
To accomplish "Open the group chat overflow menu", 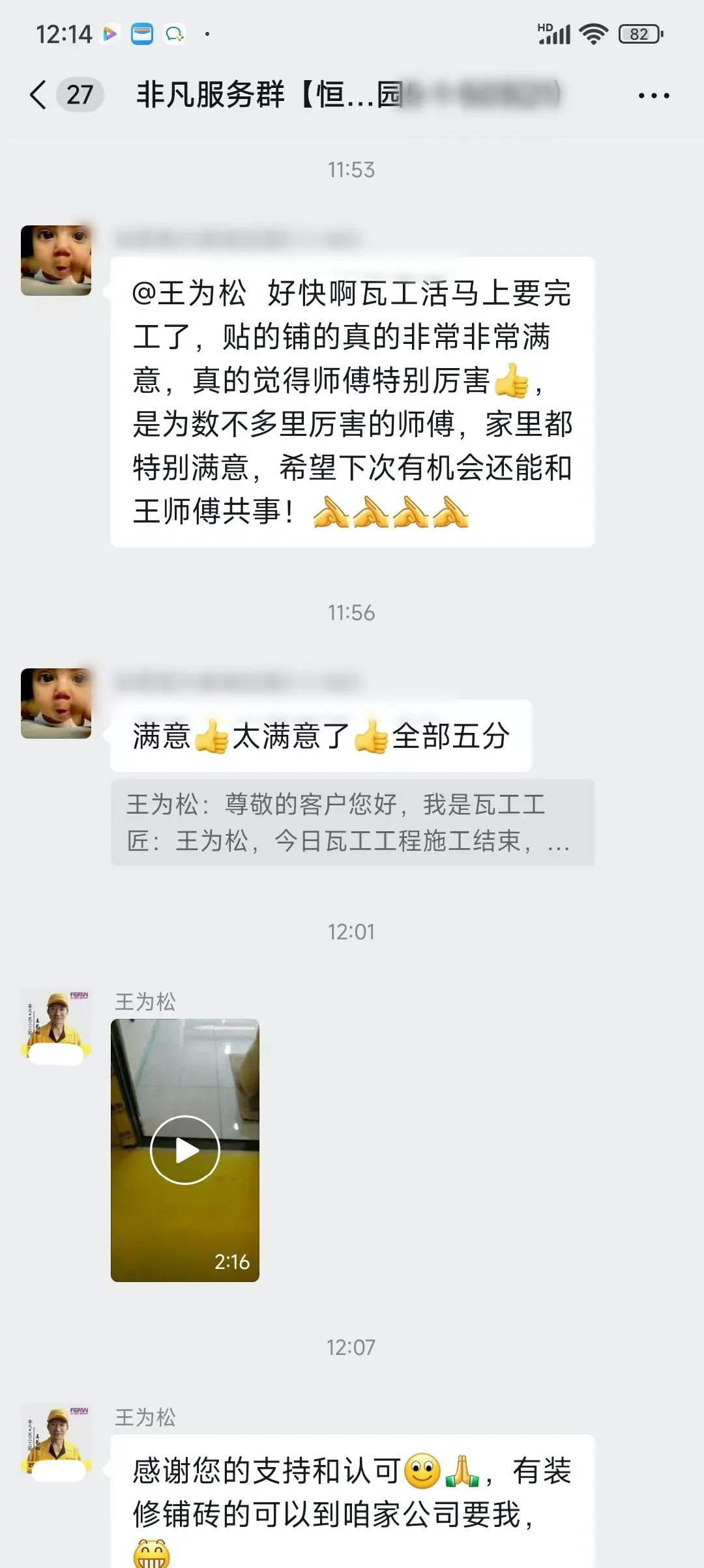I will 653,96.
